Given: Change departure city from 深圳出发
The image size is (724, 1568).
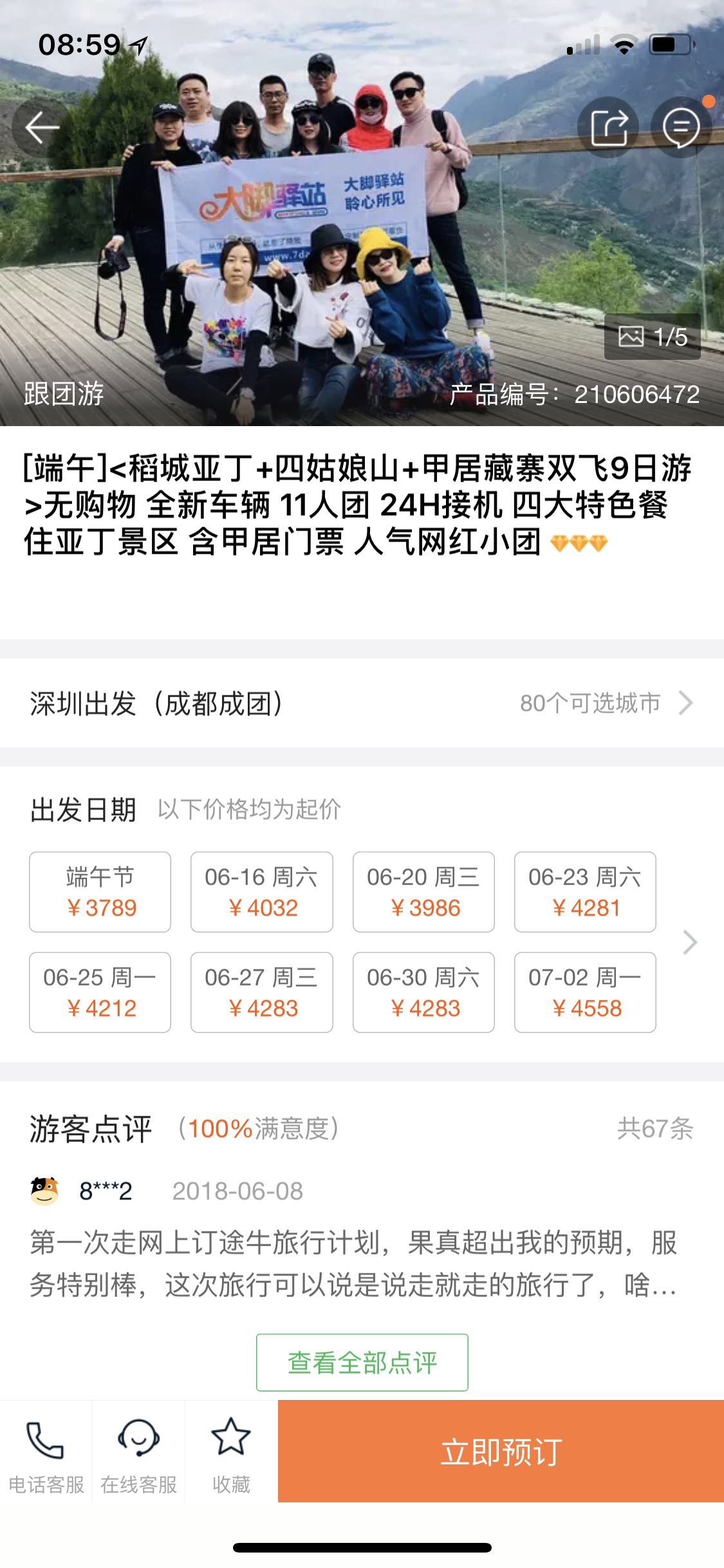Looking at the screenshot, I should click(362, 703).
